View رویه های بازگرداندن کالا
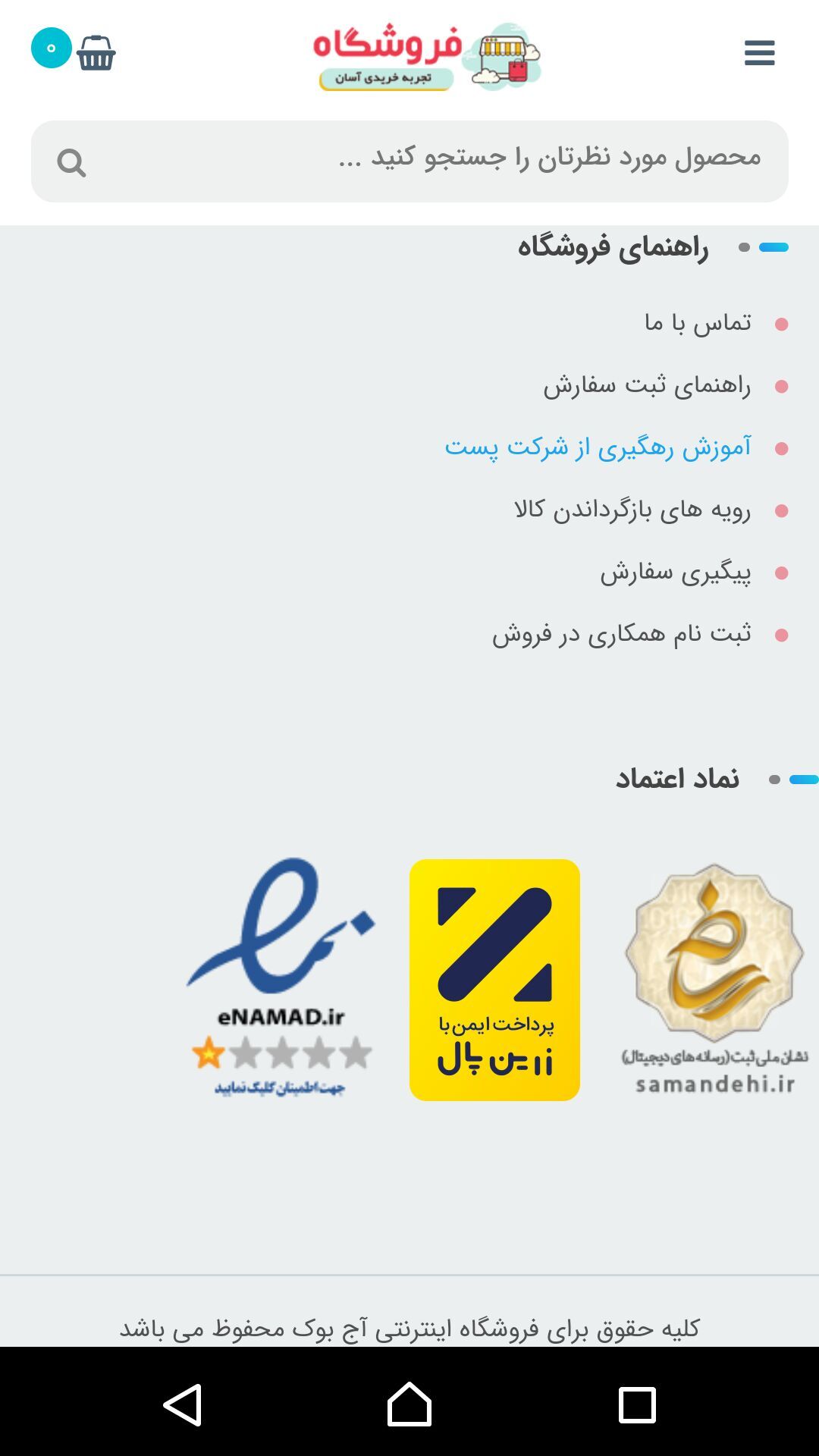The height and width of the screenshot is (1456, 819). click(x=632, y=510)
